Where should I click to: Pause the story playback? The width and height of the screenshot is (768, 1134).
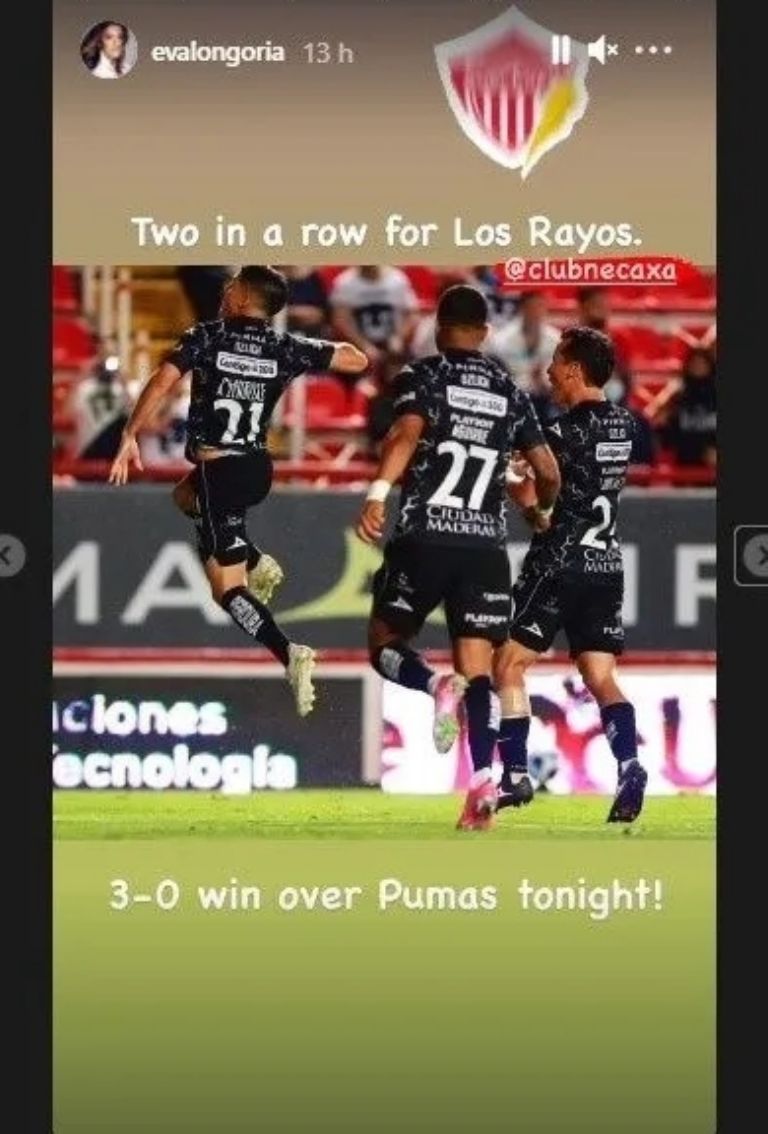(x=560, y=50)
